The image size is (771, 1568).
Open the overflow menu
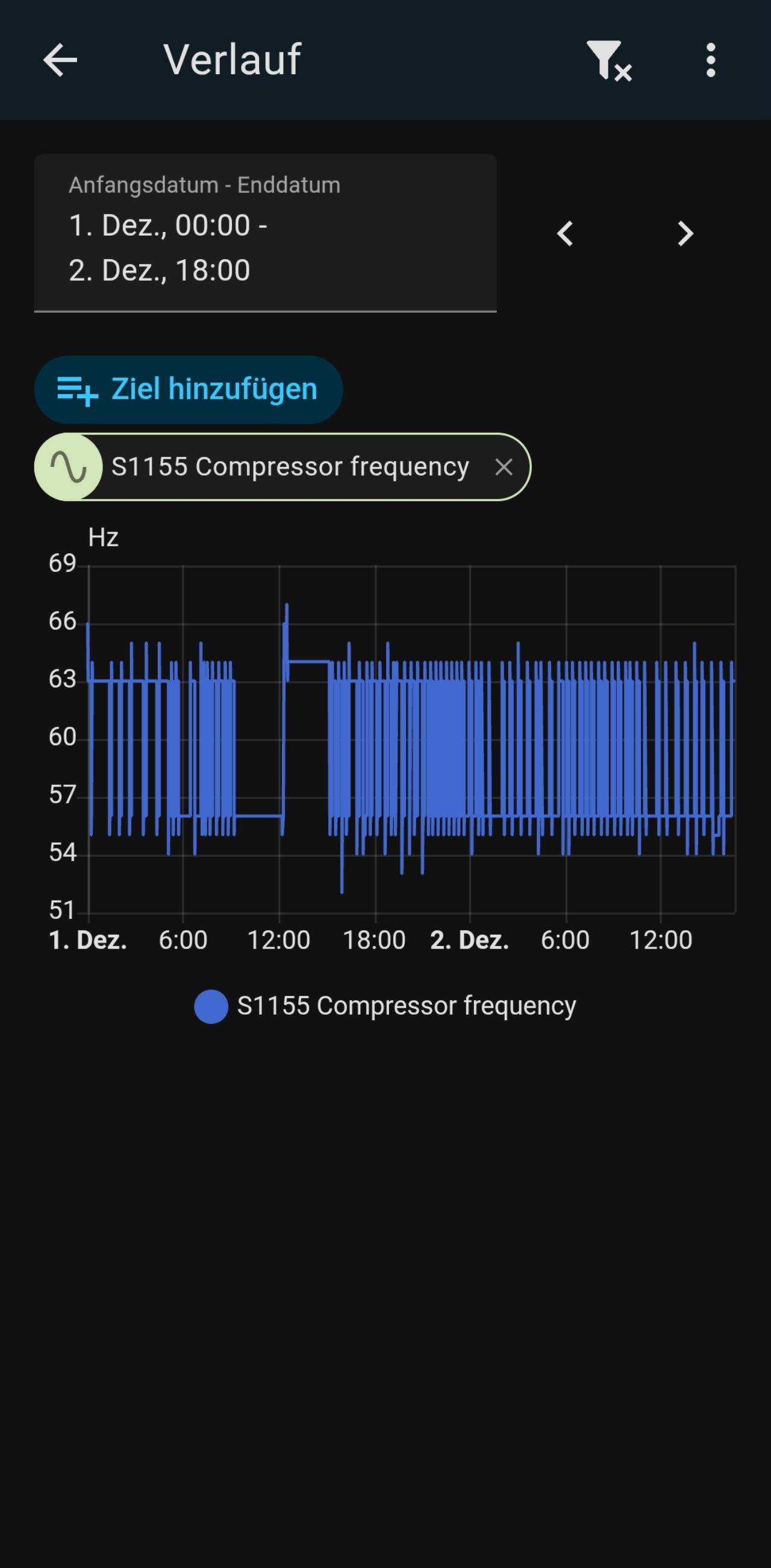point(710,60)
